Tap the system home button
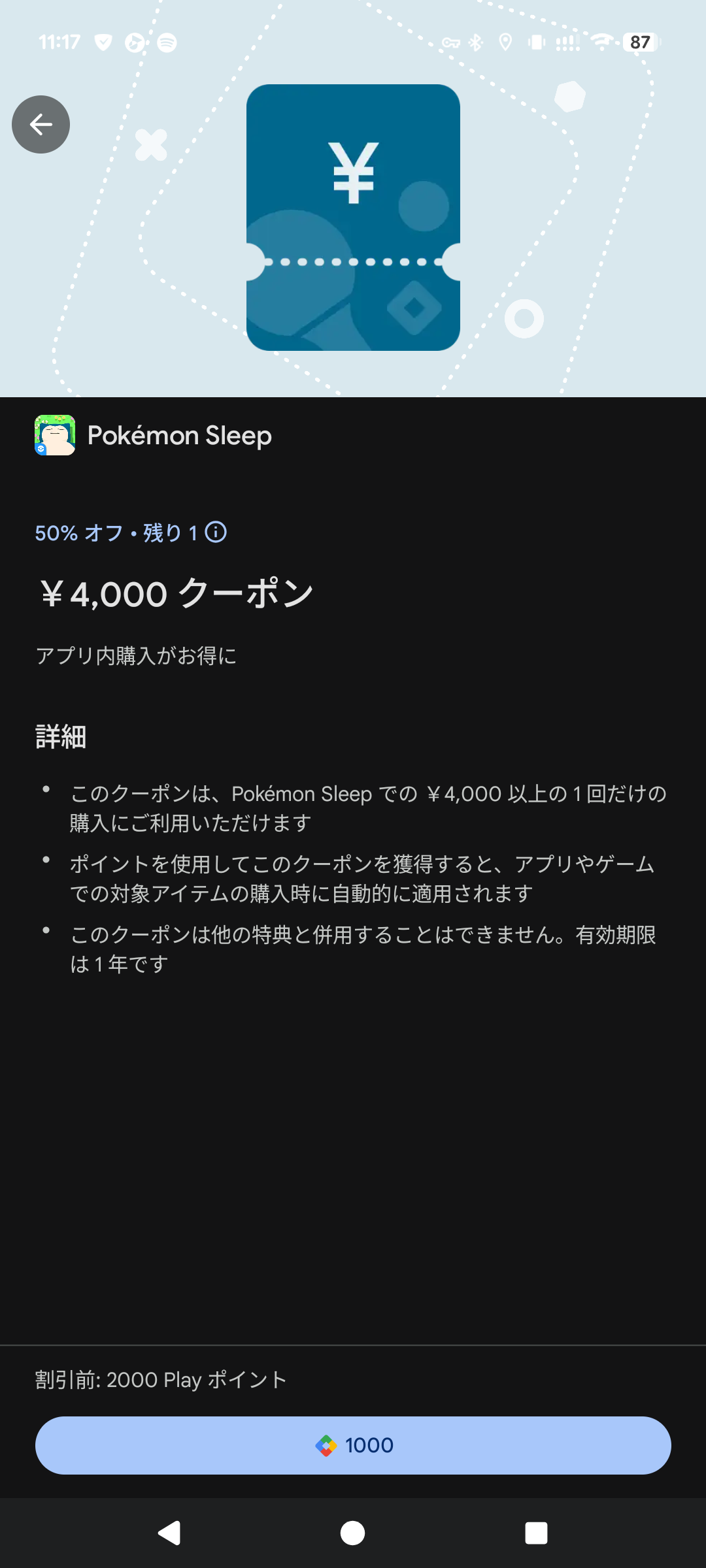Image resolution: width=706 pixels, height=1568 pixels. click(x=352, y=1533)
